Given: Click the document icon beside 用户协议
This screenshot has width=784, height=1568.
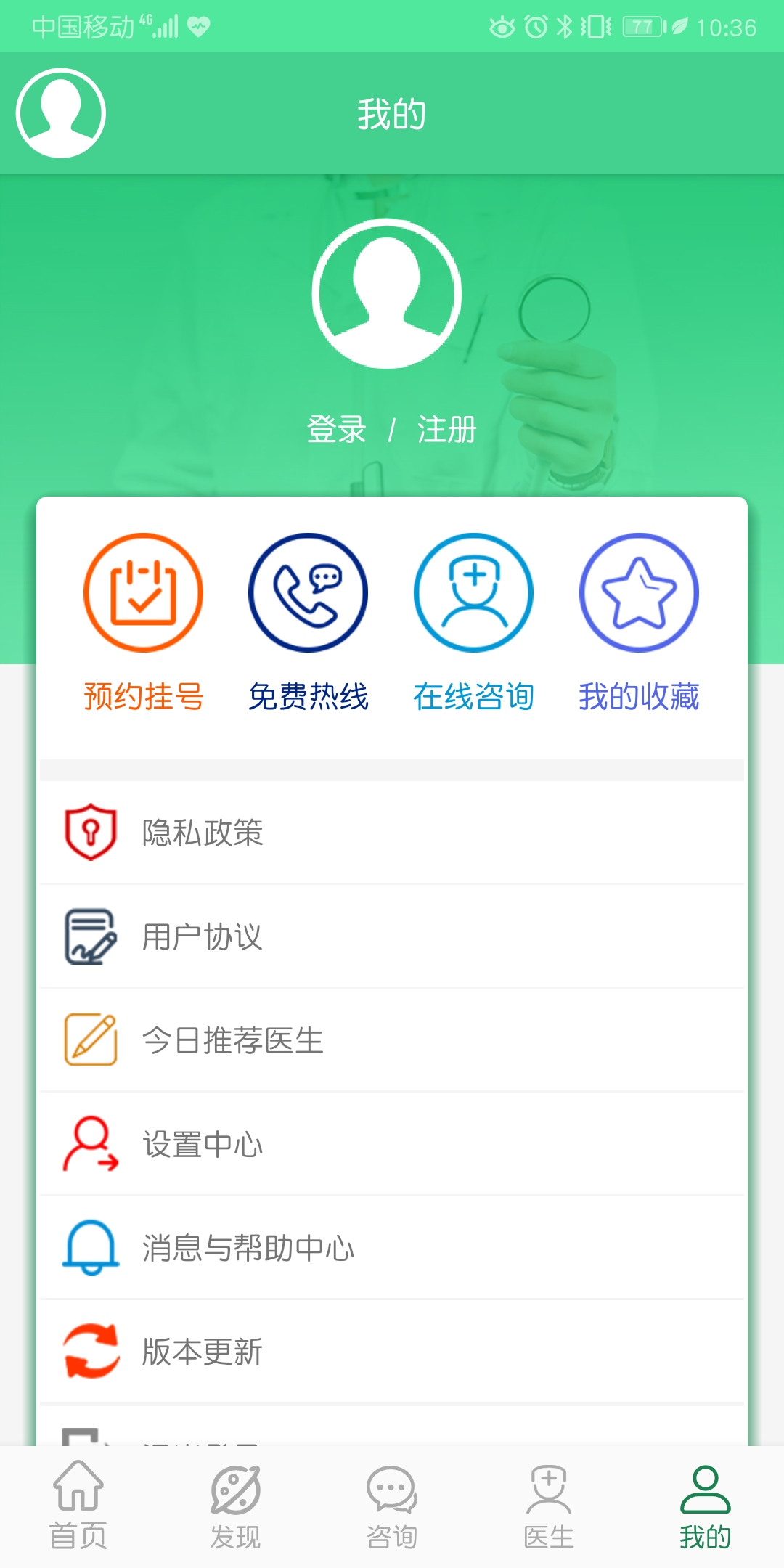Looking at the screenshot, I should (x=91, y=937).
